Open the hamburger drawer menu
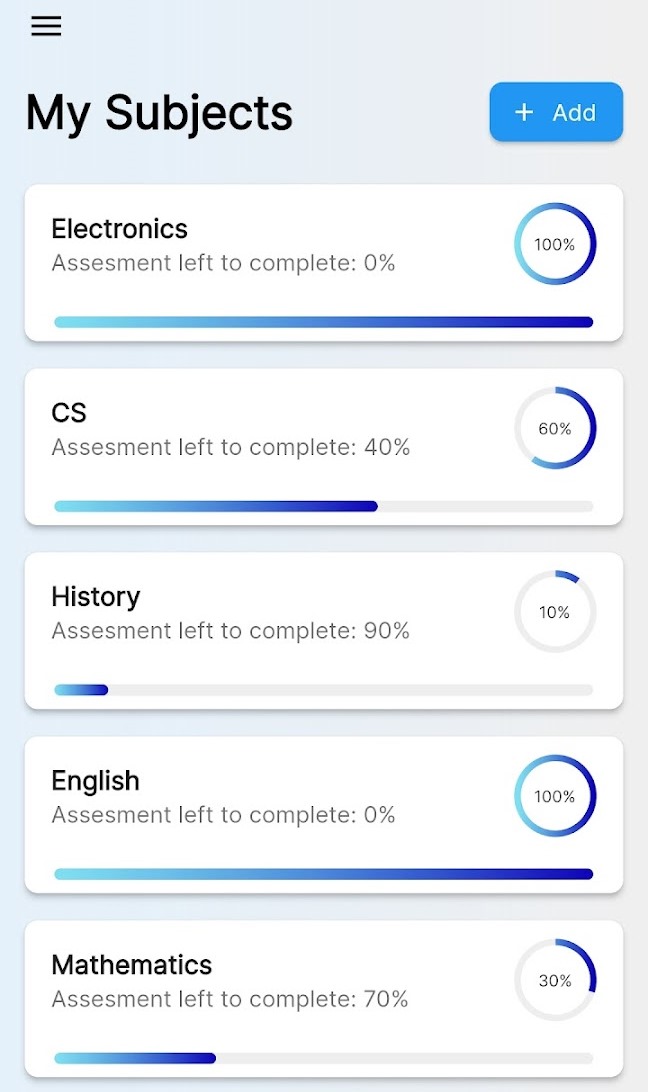The width and height of the screenshot is (648, 1092). 46,27
